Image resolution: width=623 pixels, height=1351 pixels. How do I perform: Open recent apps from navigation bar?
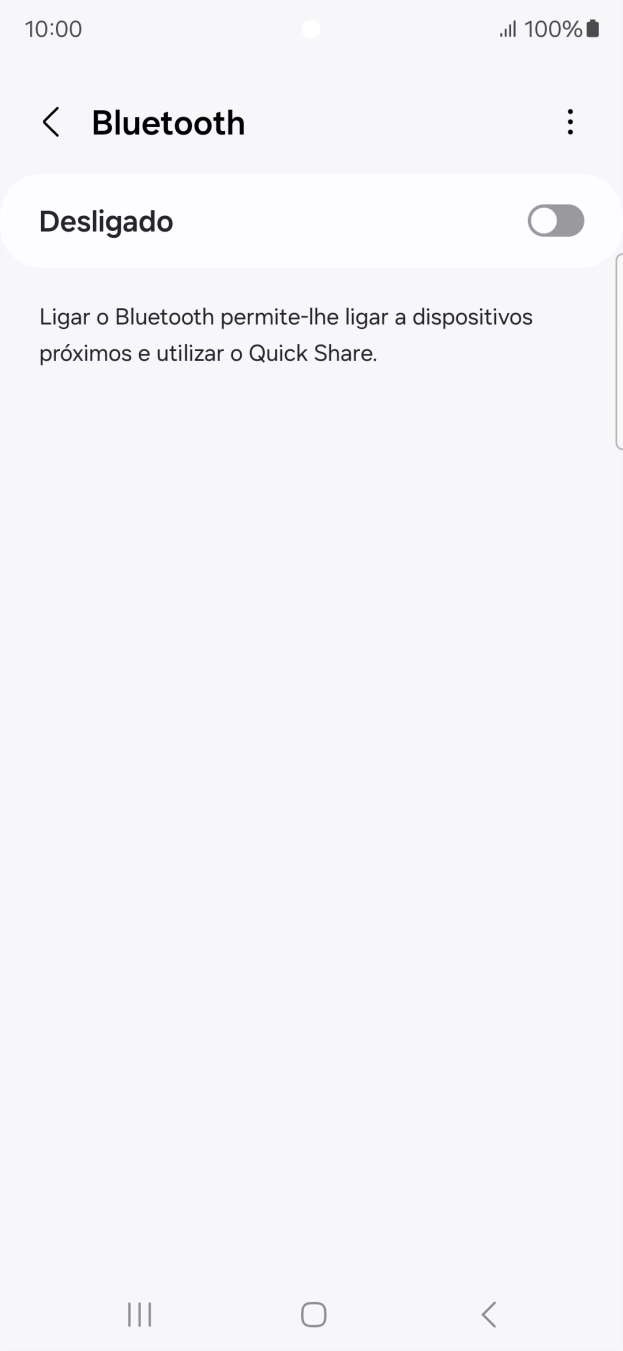point(139,1314)
